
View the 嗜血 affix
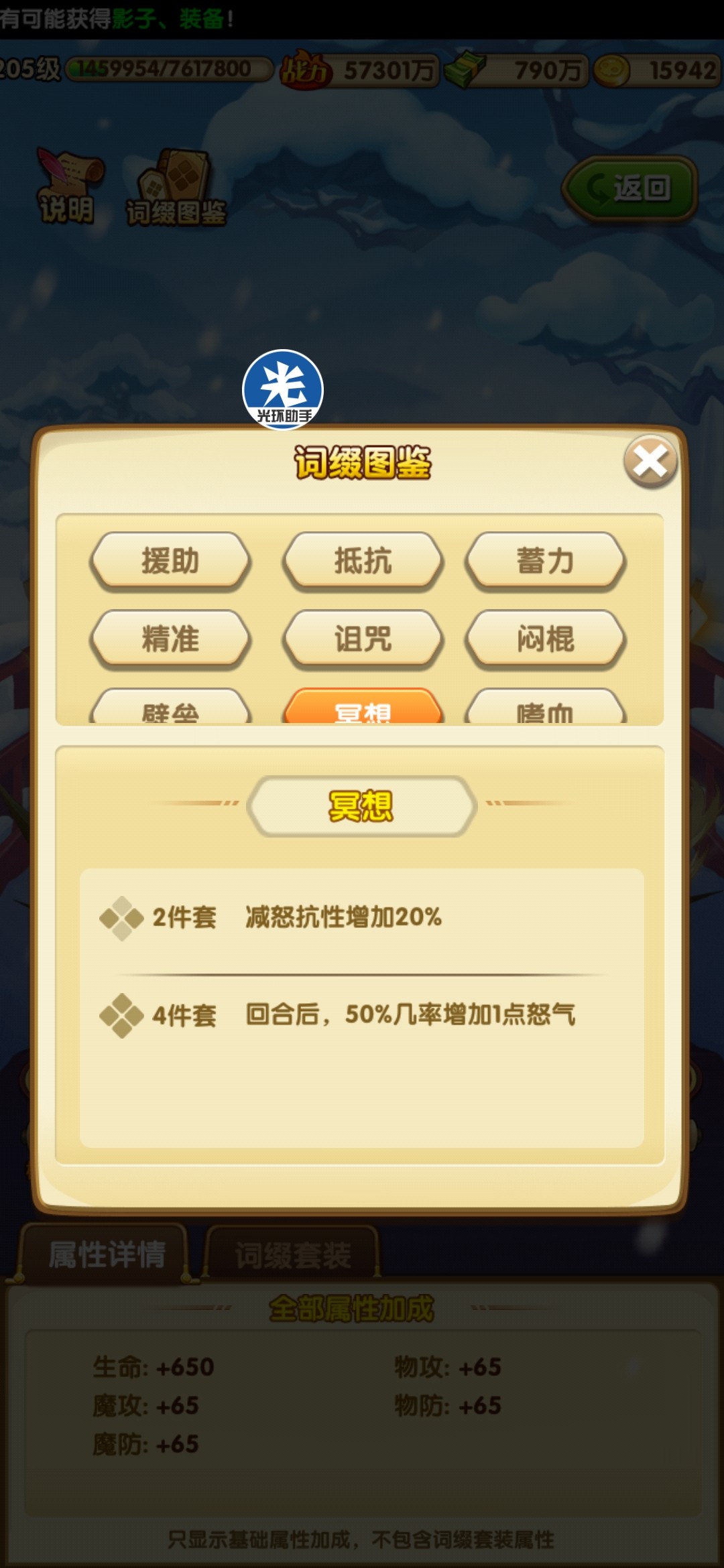545,710
